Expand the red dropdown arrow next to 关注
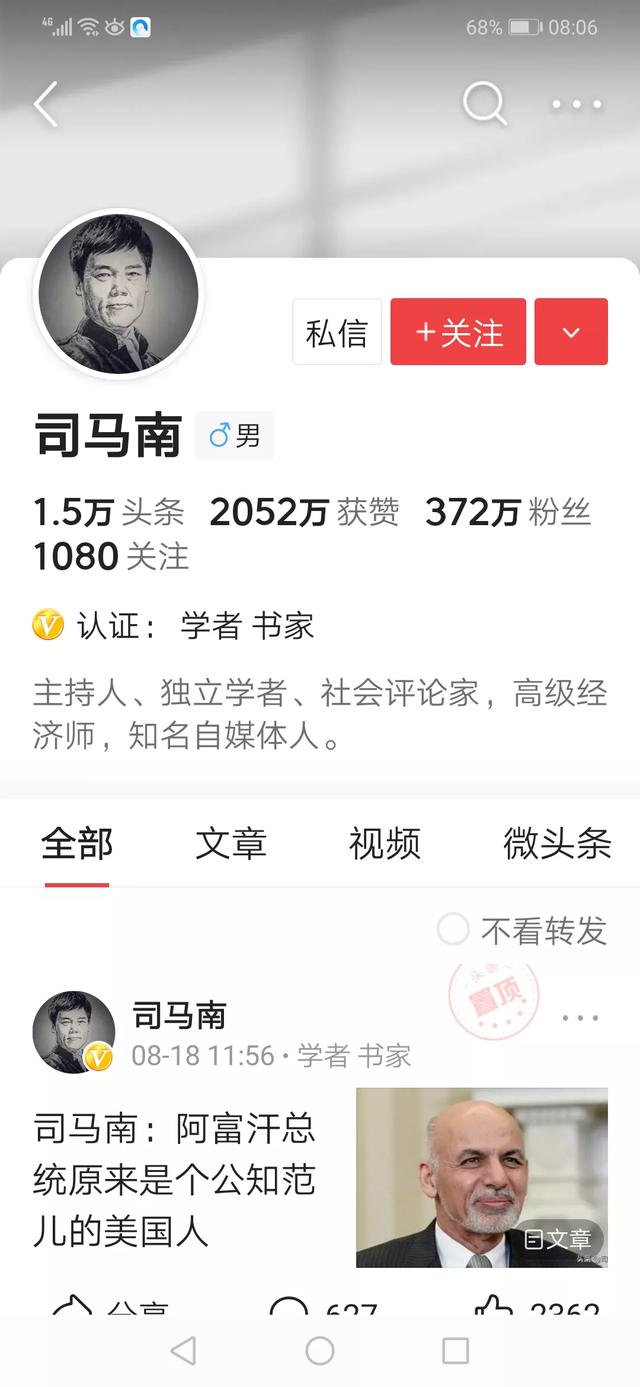 pyautogui.click(x=571, y=332)
